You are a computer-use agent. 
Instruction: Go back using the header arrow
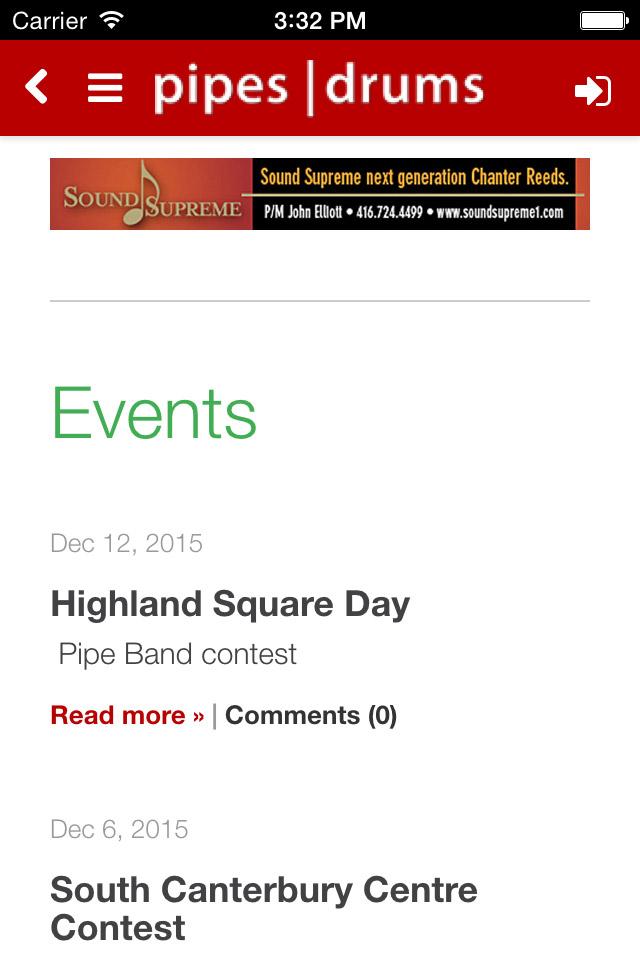pos(37,88)
